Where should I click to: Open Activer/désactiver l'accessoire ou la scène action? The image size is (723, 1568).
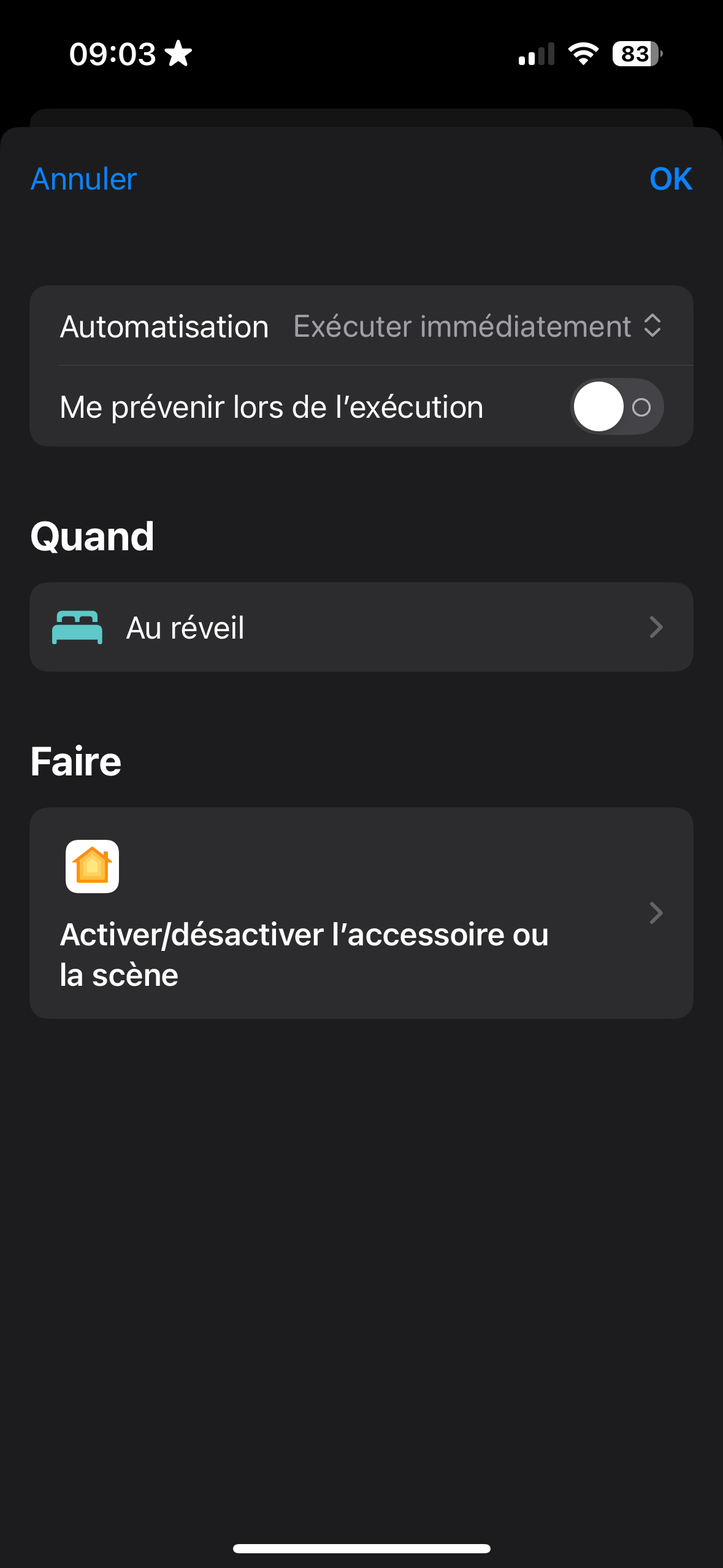point(361,913)
